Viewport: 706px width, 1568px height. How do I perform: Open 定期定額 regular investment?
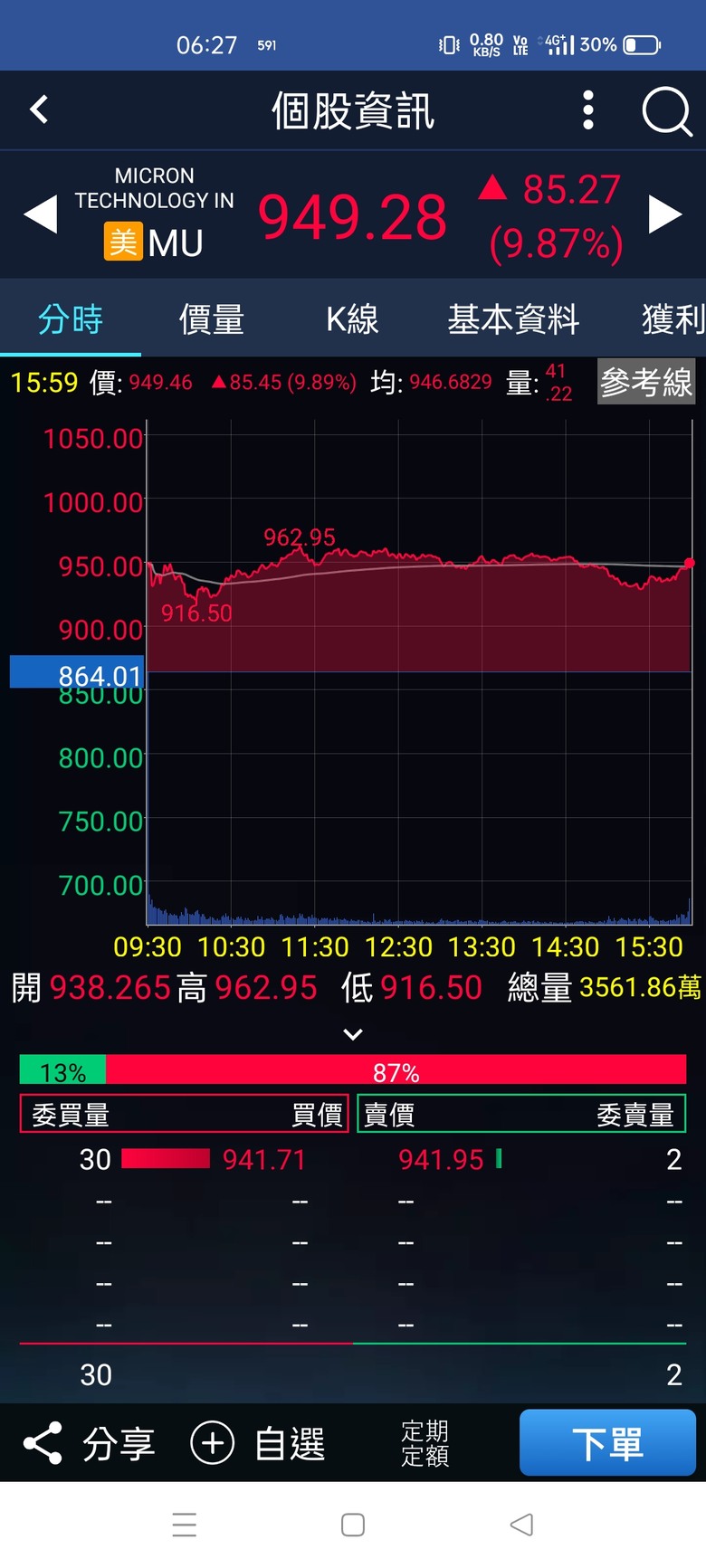[425, 1443]
